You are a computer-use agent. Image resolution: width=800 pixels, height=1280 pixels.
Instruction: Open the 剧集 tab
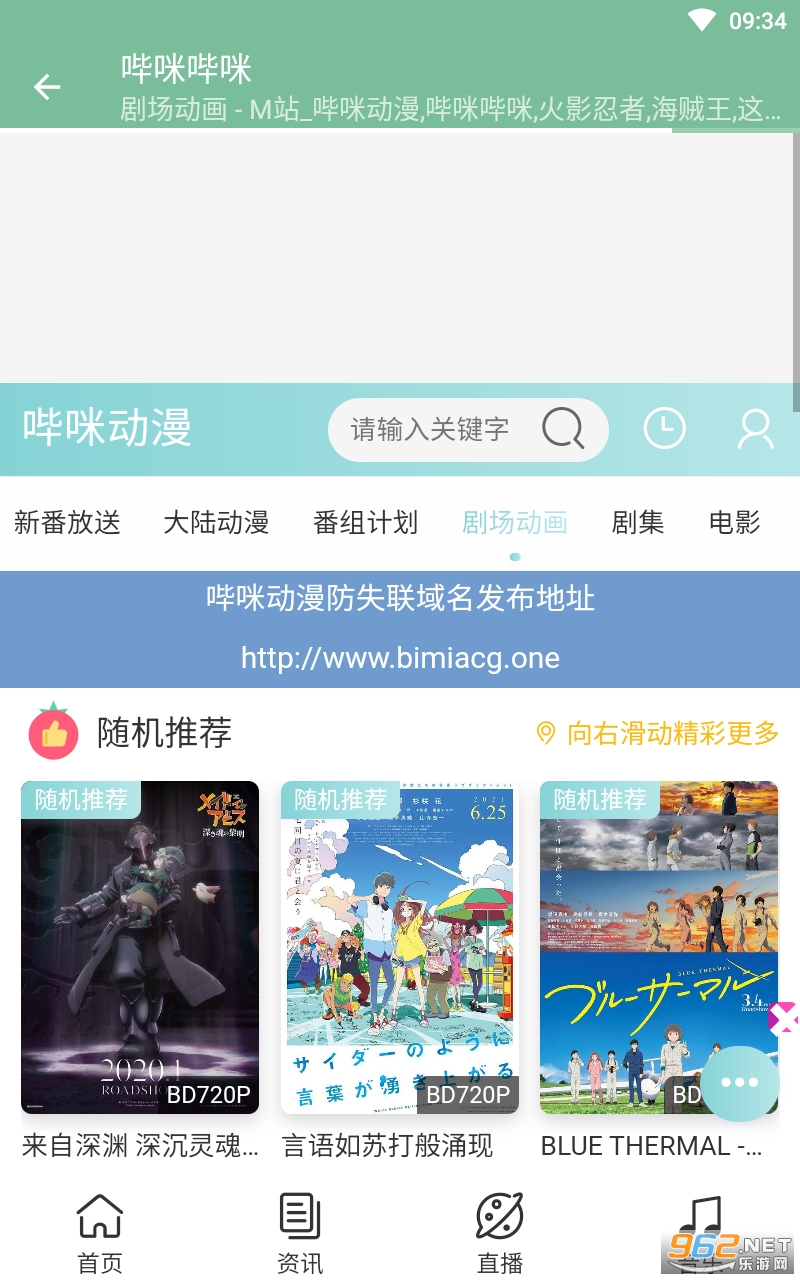coord(638,522)
